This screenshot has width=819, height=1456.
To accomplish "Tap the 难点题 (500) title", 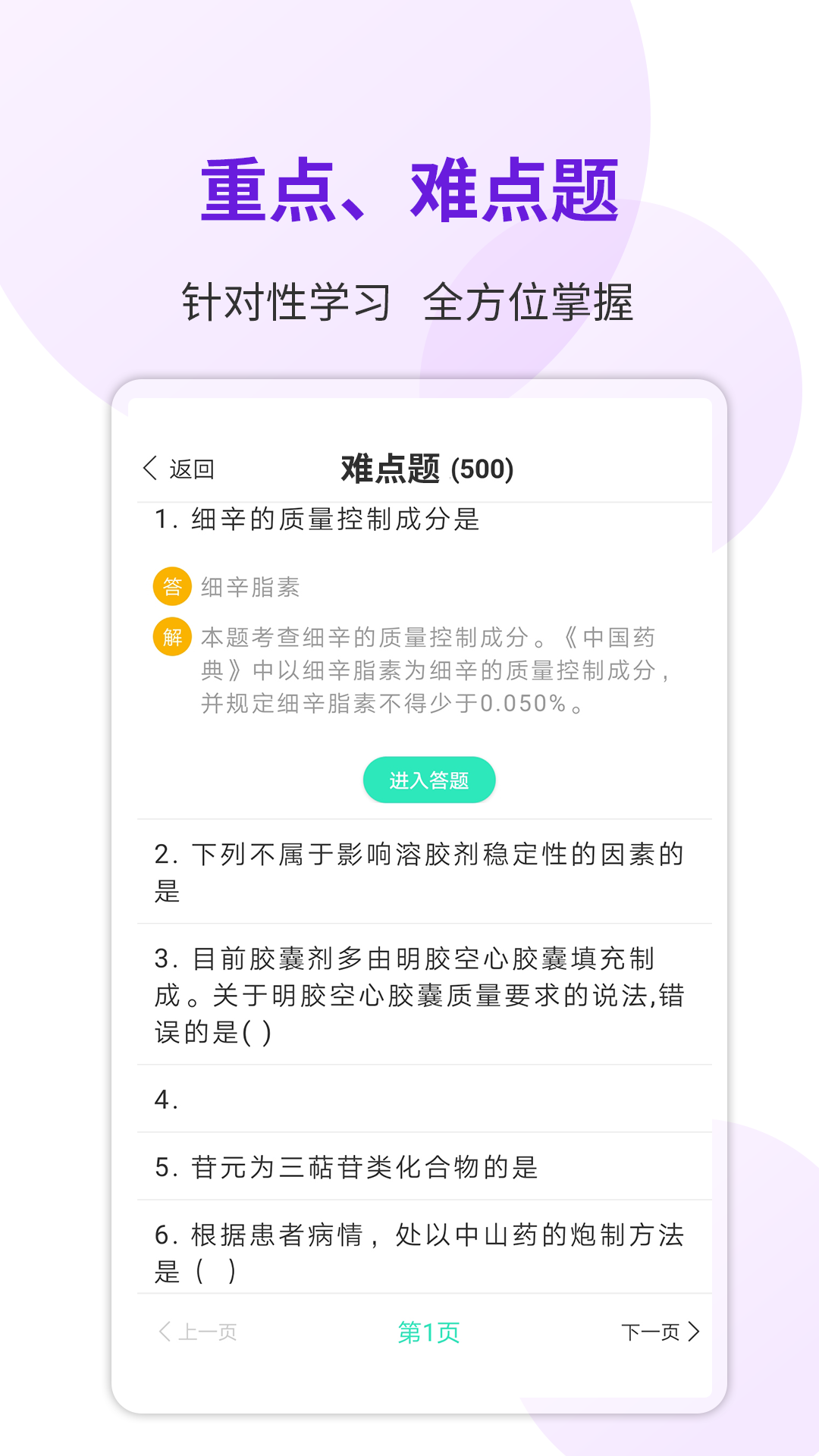I will (x=428, y=467).
